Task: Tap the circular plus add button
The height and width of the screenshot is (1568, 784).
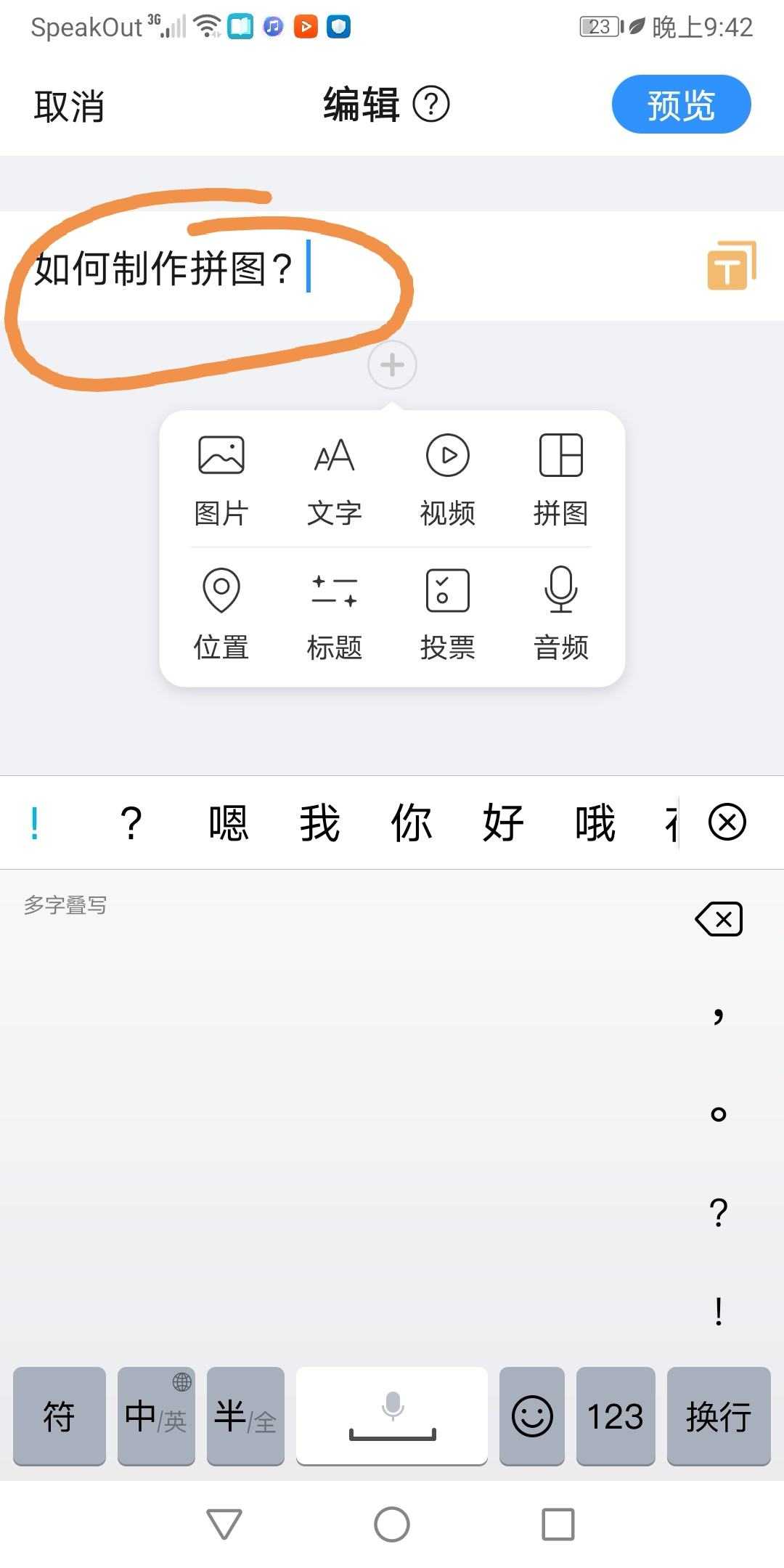Action: click(392, 364)
